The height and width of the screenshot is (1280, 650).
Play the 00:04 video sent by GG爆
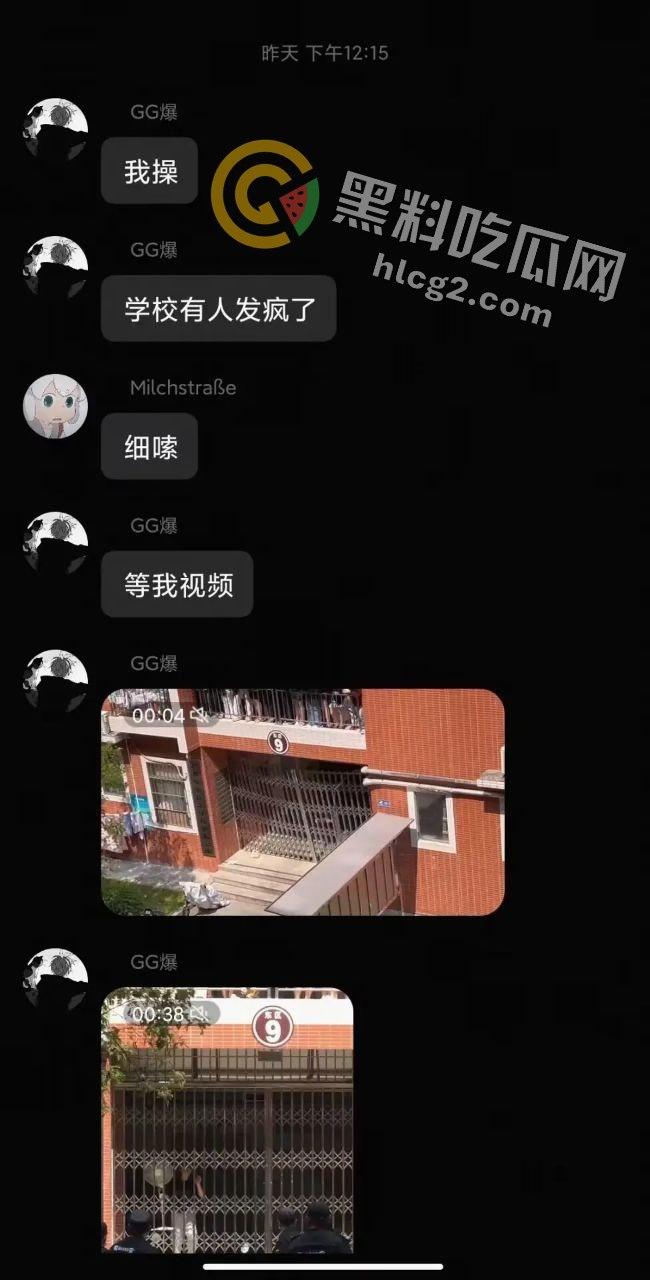pos(302,801)
